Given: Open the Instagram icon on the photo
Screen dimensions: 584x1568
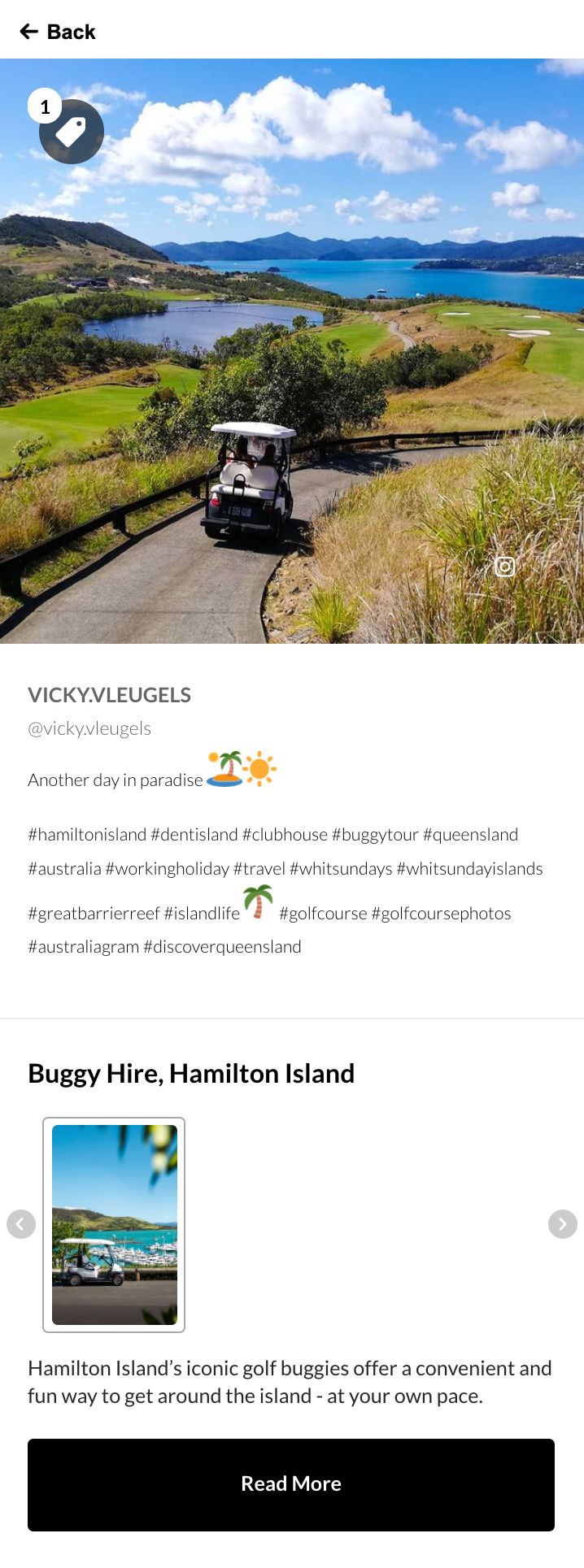Looking at the screenshot, I should (x=505, y=567).
